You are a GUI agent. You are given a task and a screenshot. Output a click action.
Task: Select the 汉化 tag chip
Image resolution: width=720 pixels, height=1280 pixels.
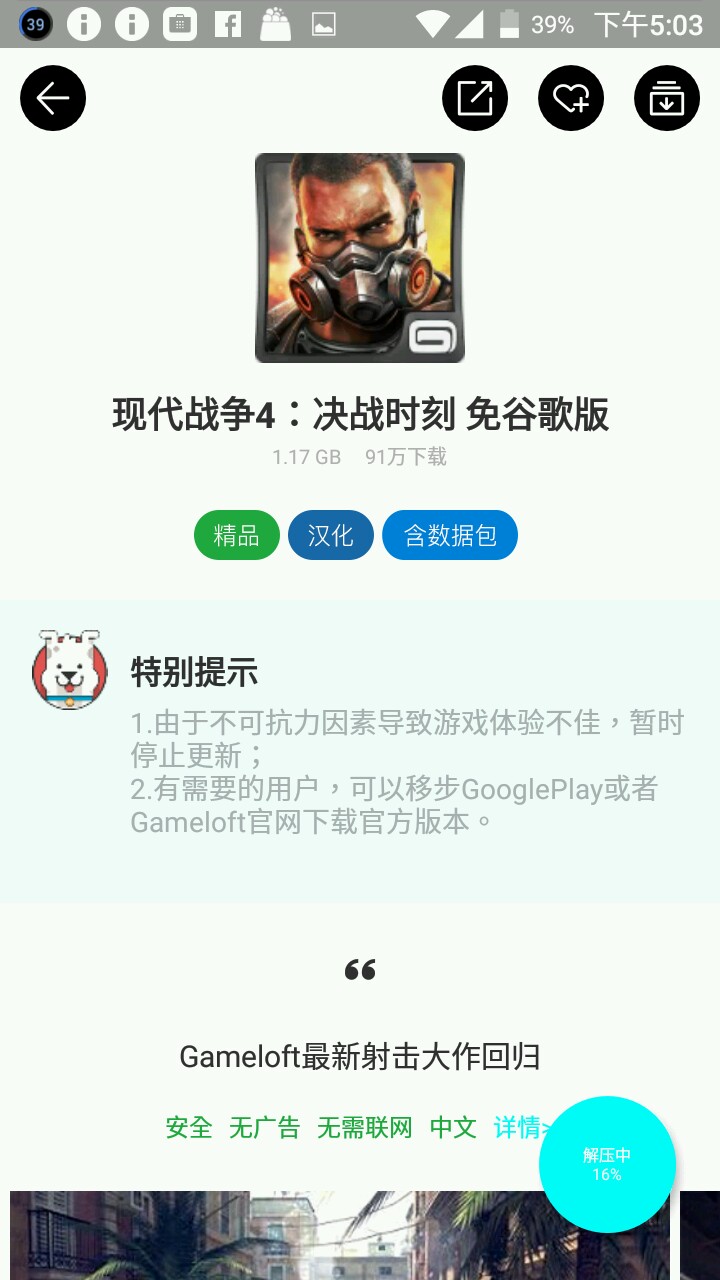coord(331,535)
